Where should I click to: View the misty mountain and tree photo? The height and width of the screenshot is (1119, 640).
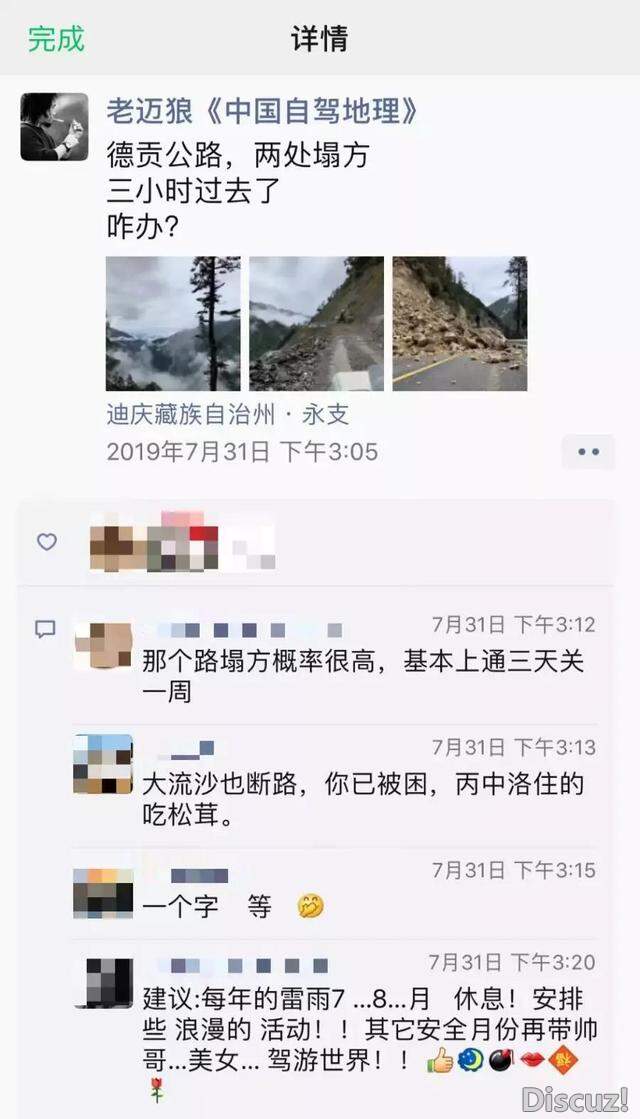(x=173, y=323)
